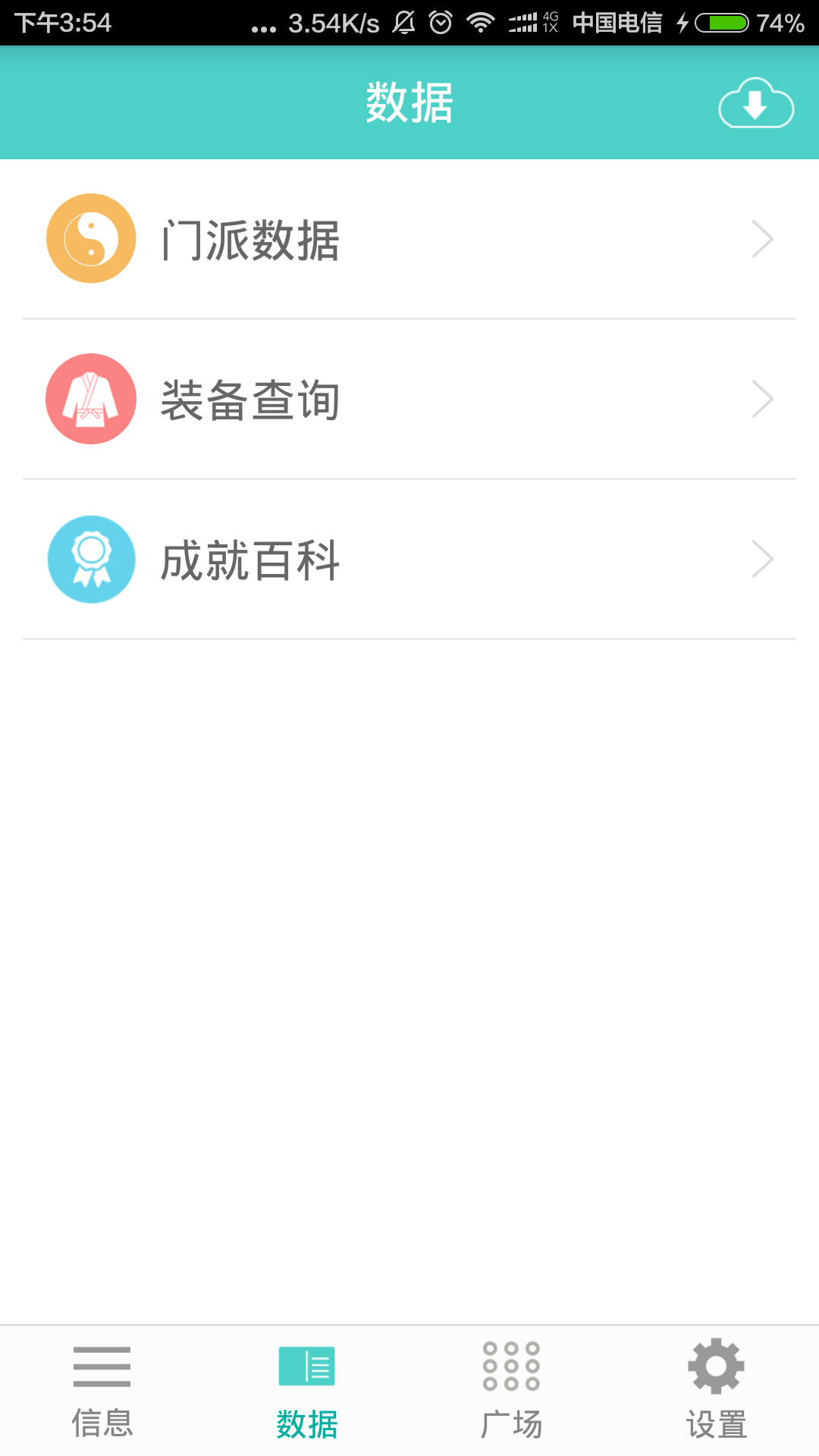
Task: Open the cloud download icon
Action: 755,105
